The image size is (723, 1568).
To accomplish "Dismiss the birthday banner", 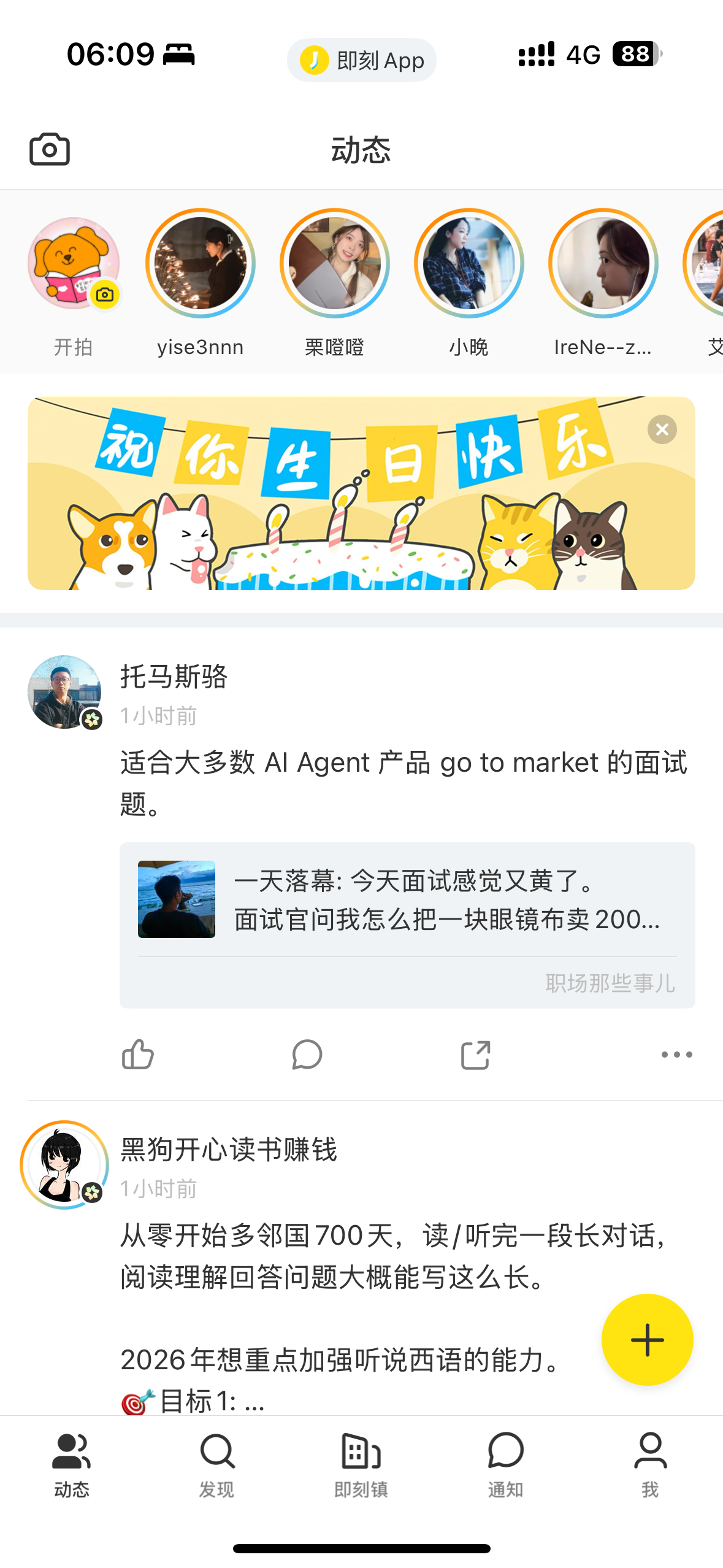I will coord(662,429).
